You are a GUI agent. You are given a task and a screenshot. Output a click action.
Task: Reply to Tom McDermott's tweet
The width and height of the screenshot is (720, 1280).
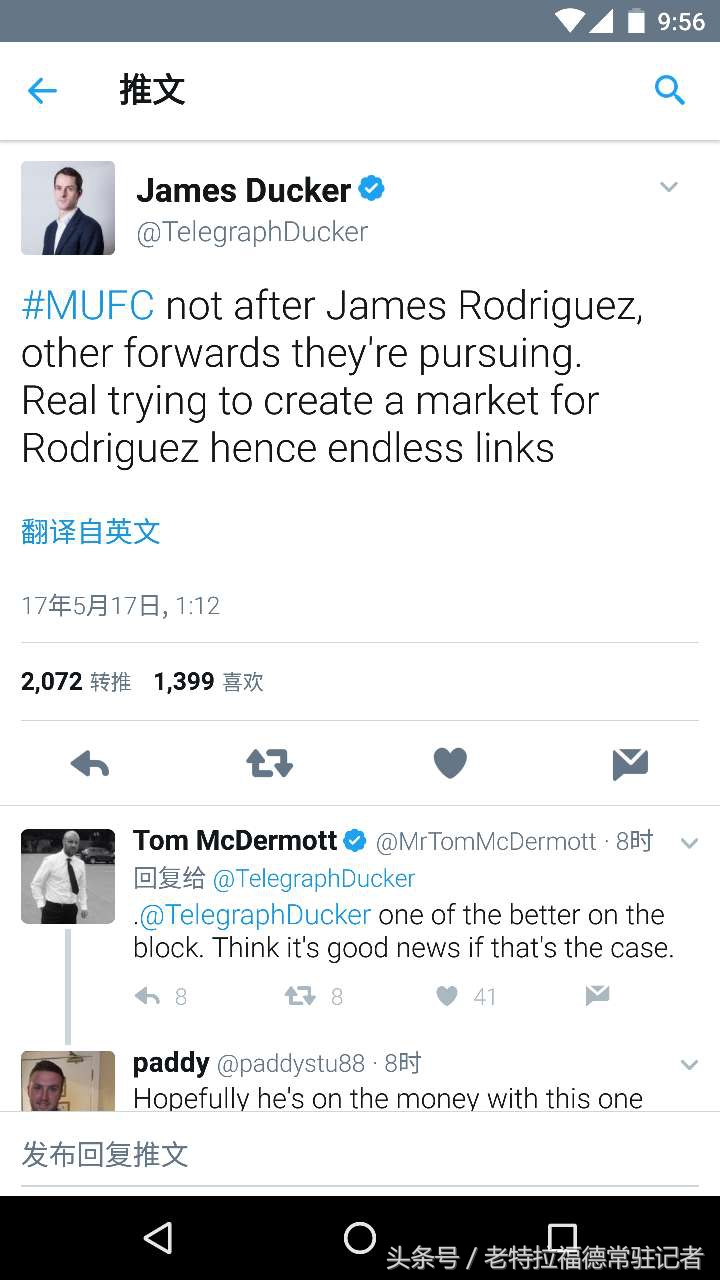click(148, 996)
